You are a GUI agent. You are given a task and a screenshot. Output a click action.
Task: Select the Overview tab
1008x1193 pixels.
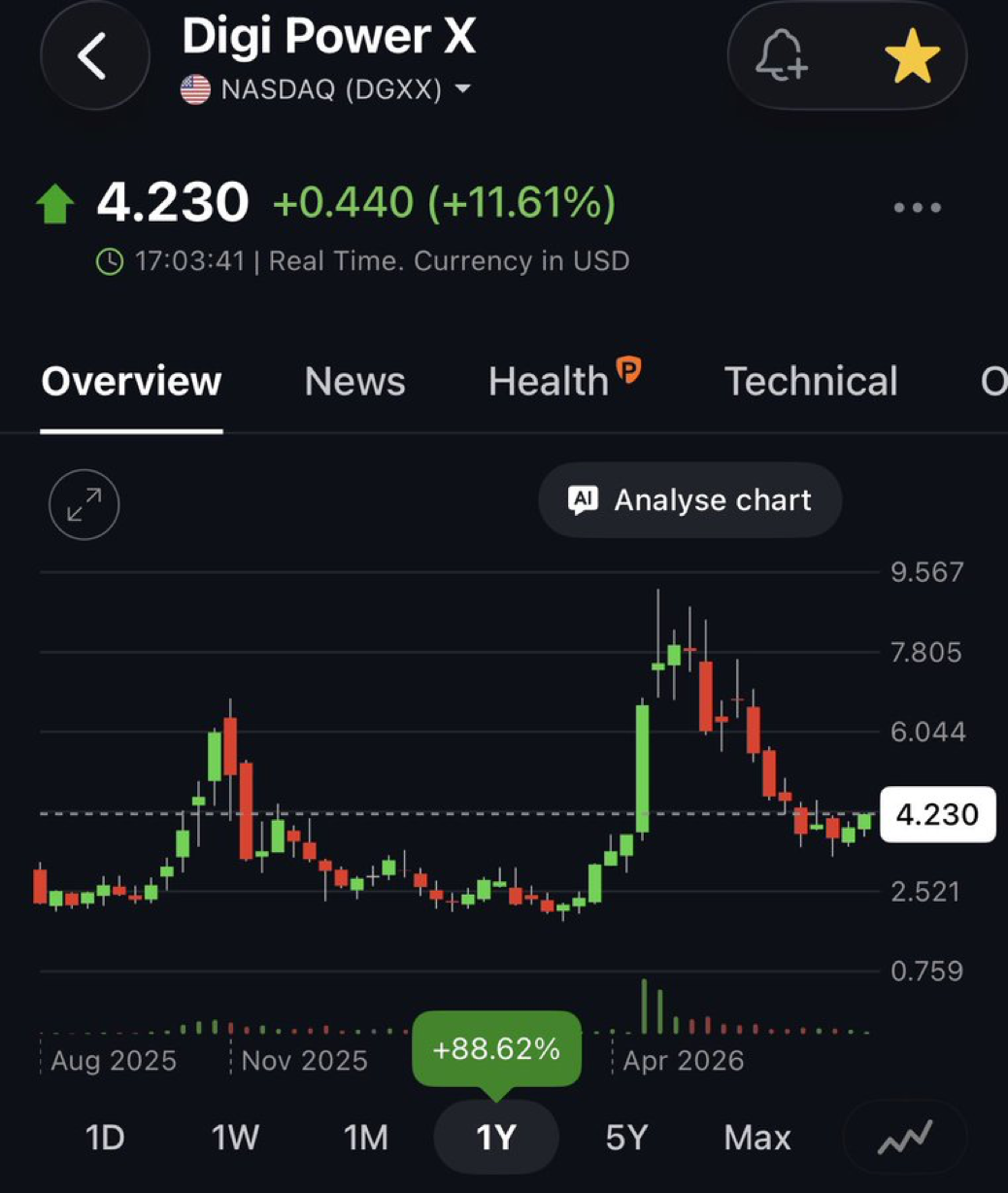[131, 382]
